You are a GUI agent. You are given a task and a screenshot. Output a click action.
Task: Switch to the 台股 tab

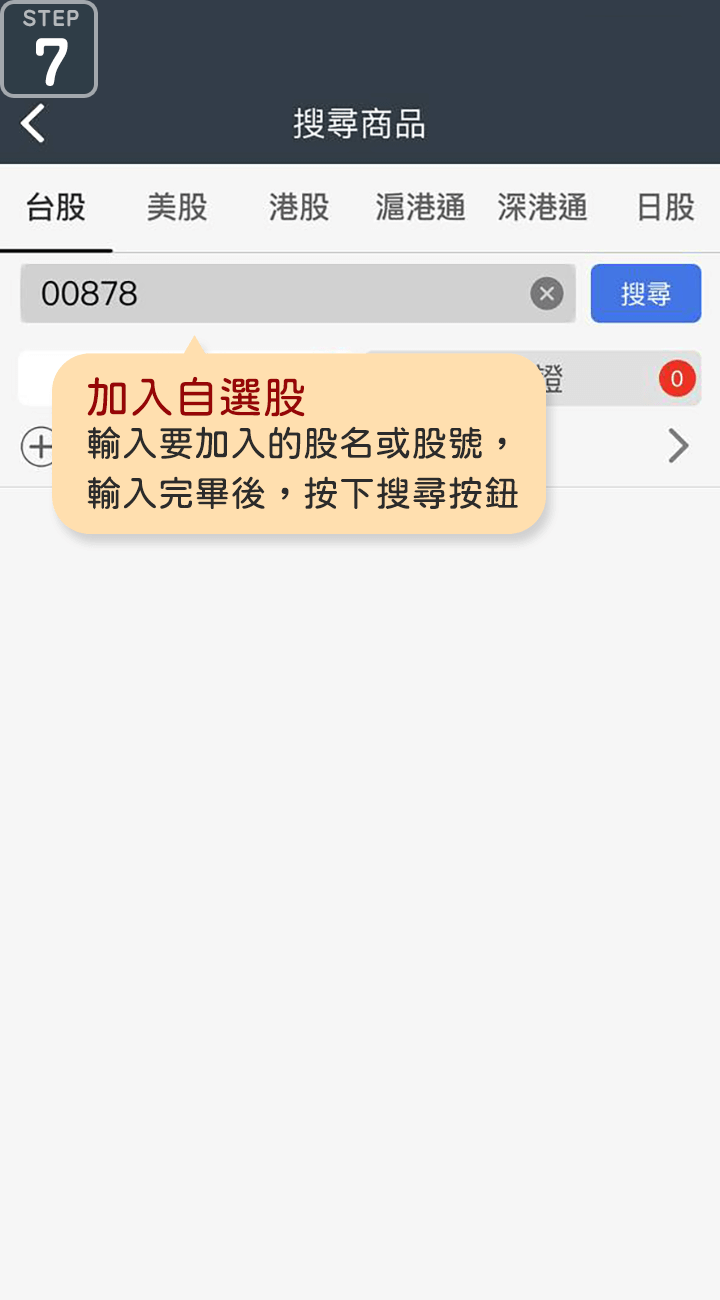[x=56, y=208]
